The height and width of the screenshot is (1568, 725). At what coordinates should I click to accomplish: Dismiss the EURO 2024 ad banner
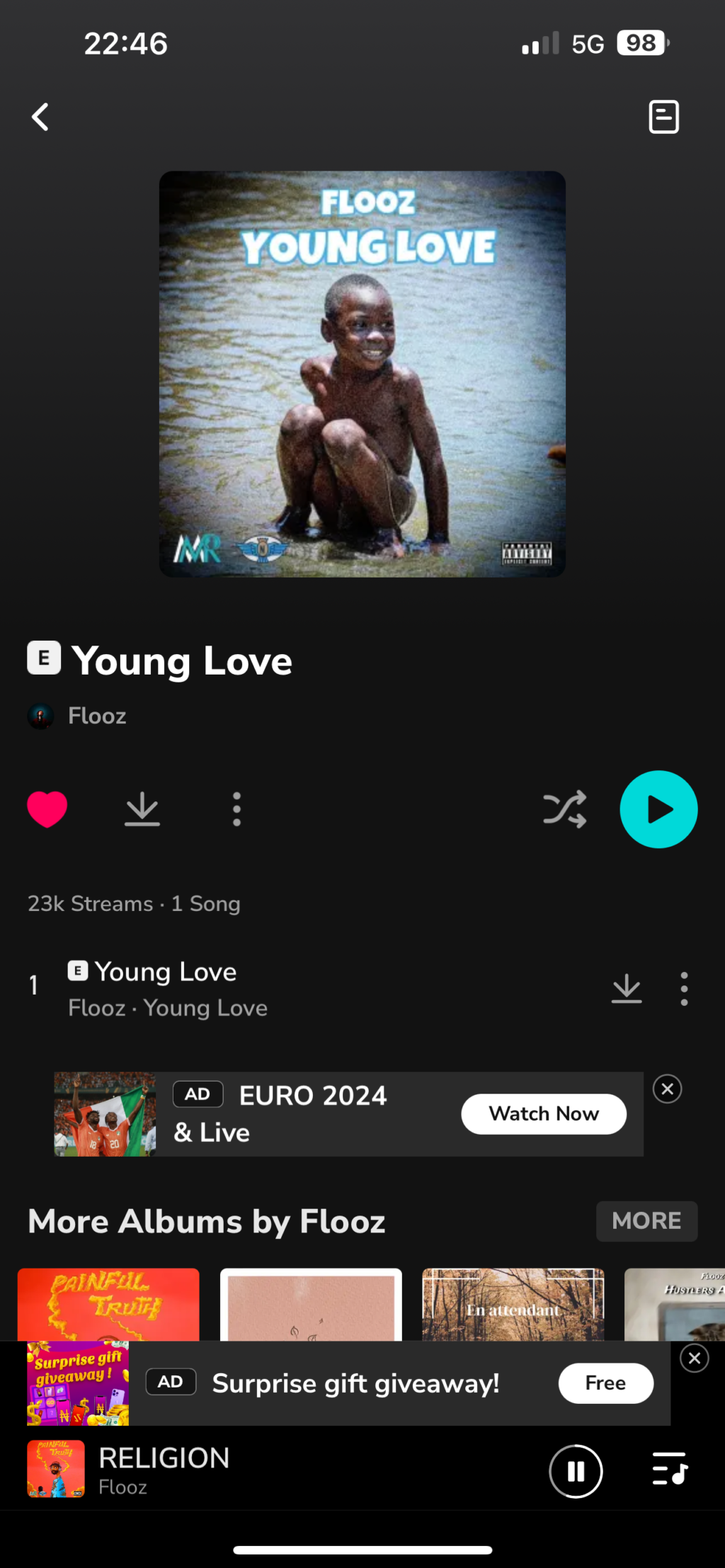667,1089
